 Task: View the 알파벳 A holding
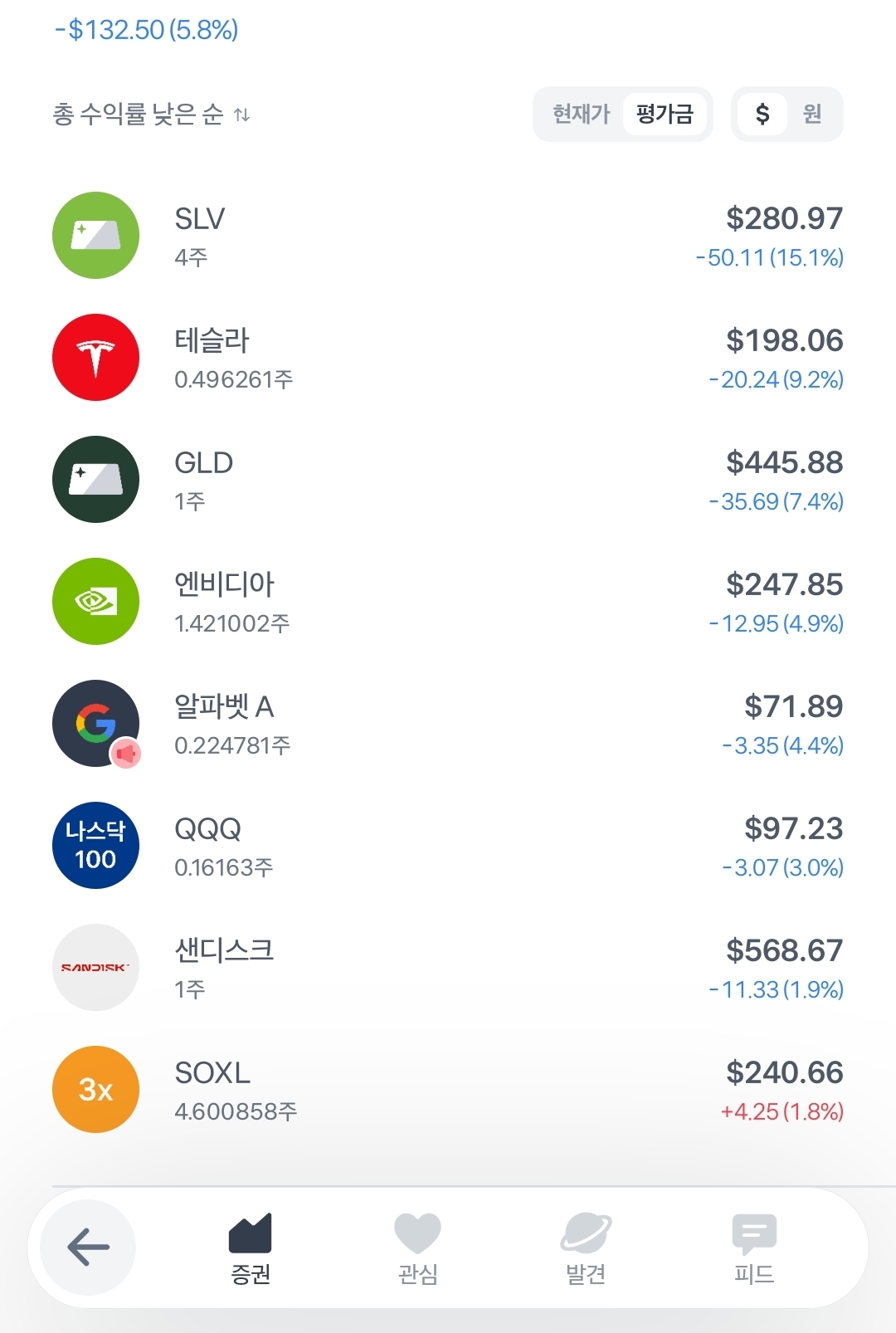[x=448, y=724]
